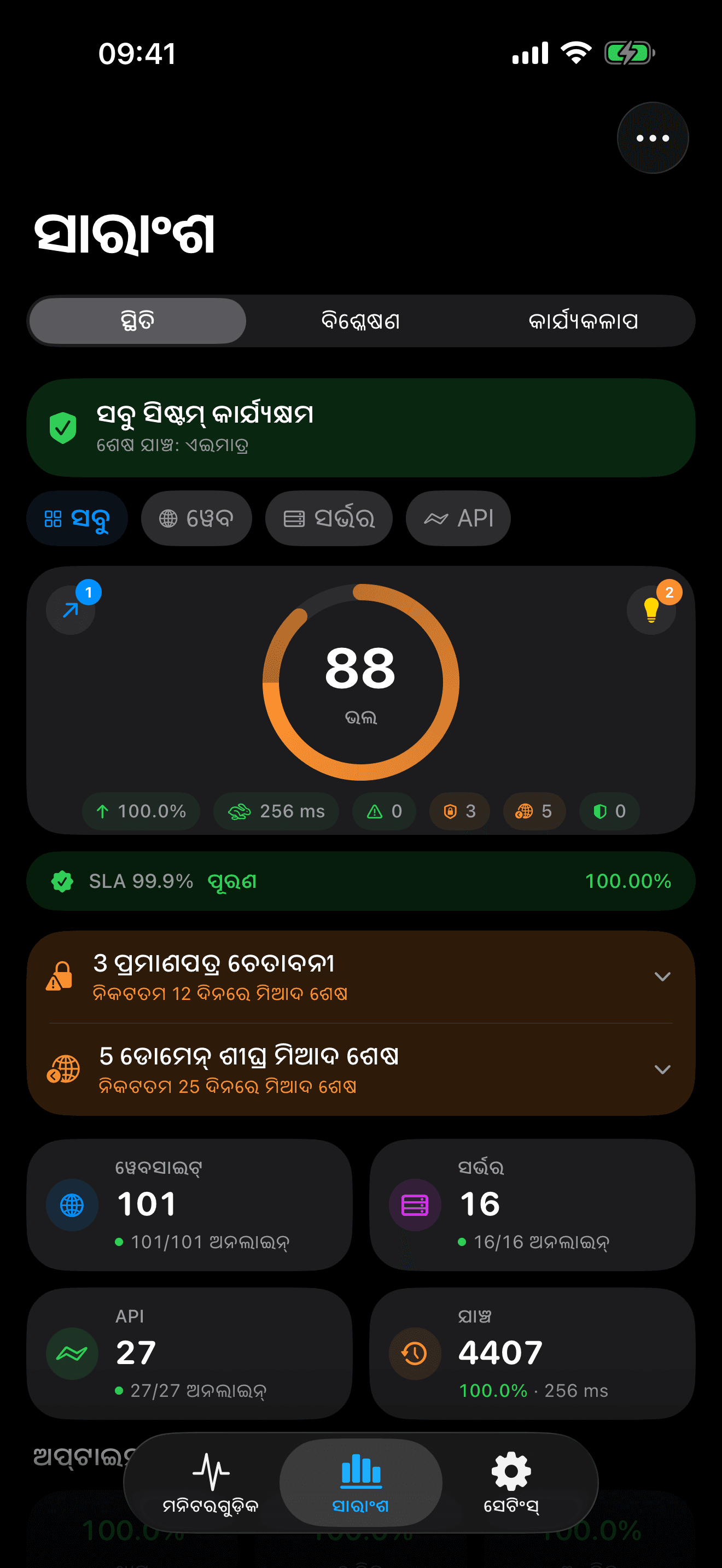The width and height of the screenshot is (722, 1568).
Task: Tap the domain expiry globe icon
Action: tap(64, 1068)
